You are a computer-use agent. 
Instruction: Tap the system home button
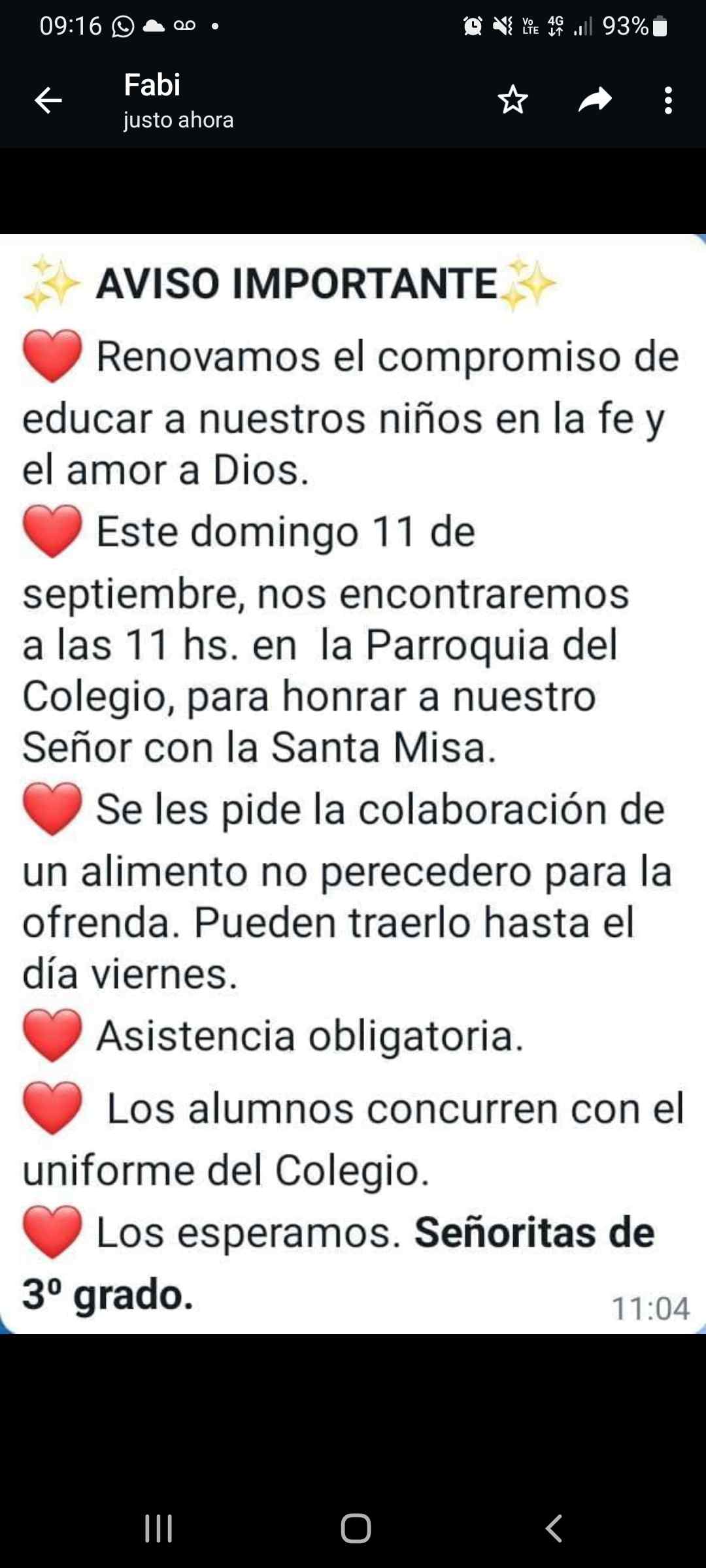[x=356, y=1528]
